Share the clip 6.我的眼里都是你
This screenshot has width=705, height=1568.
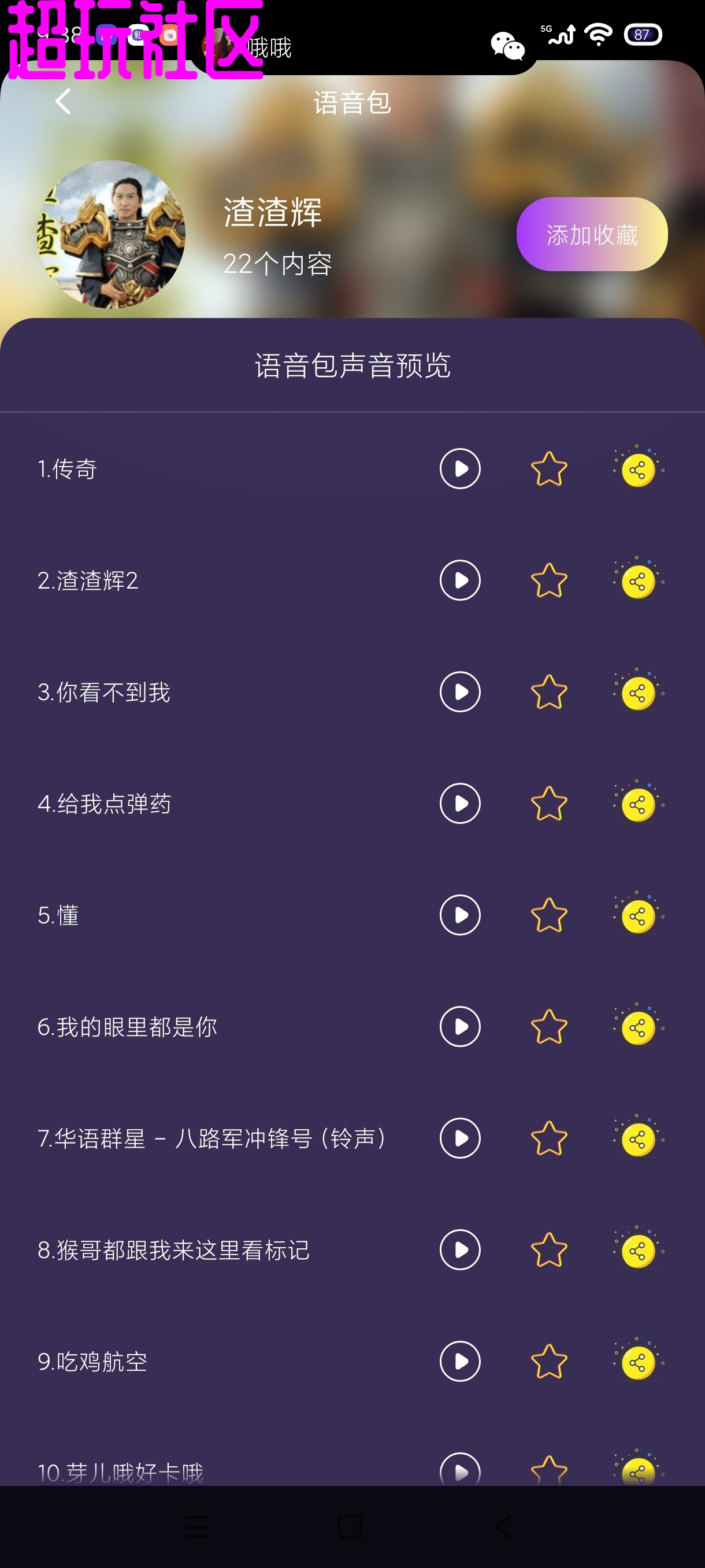point(637,1027)
